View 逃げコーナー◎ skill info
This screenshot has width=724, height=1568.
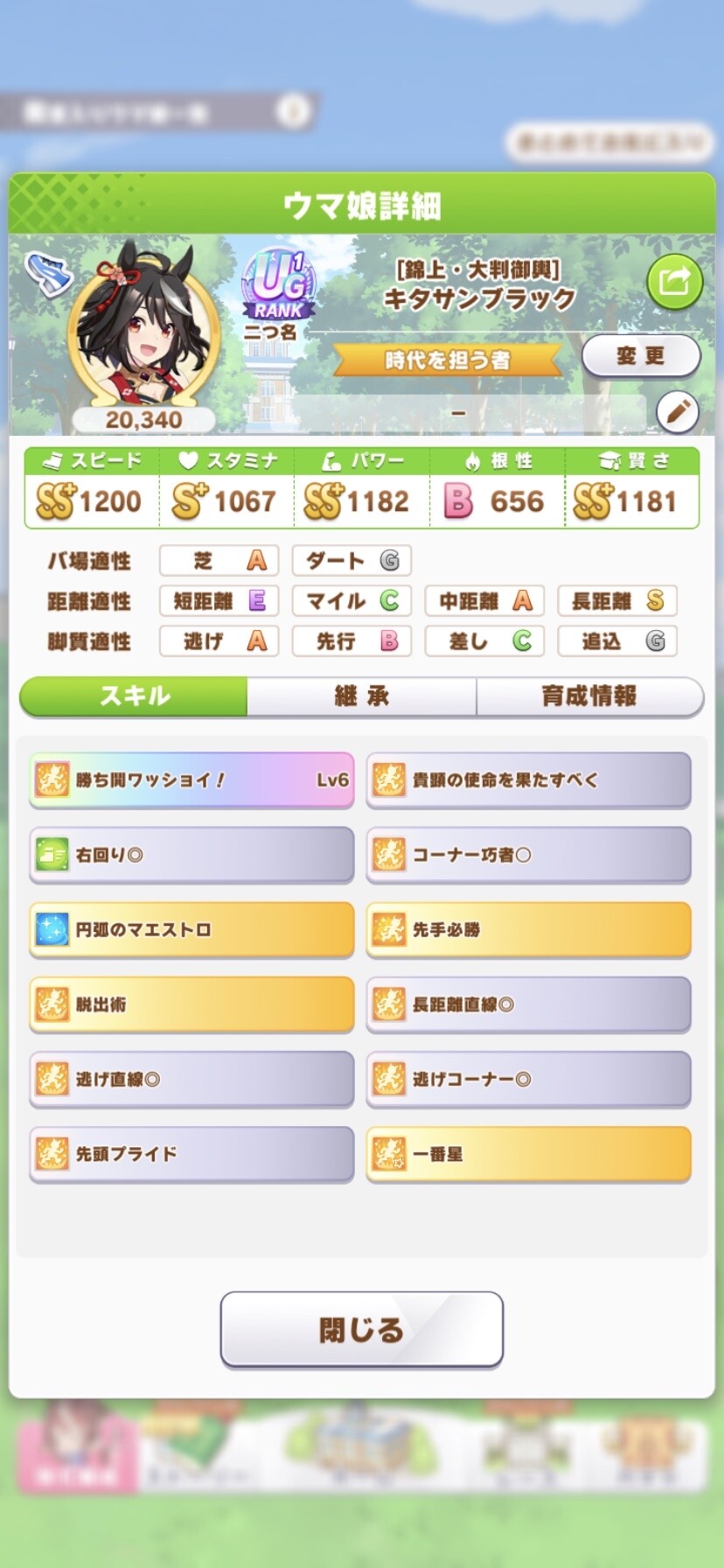coord(528,1079)
